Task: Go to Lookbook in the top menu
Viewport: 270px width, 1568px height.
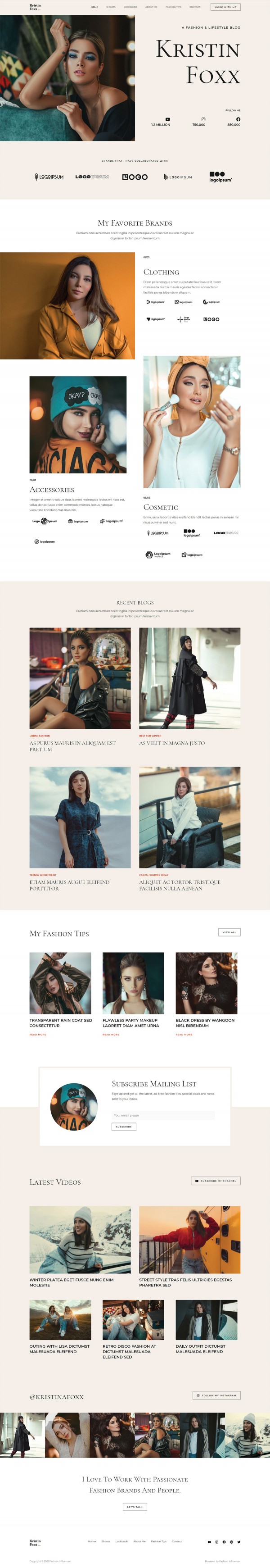Action: click(x=130, y=7)
